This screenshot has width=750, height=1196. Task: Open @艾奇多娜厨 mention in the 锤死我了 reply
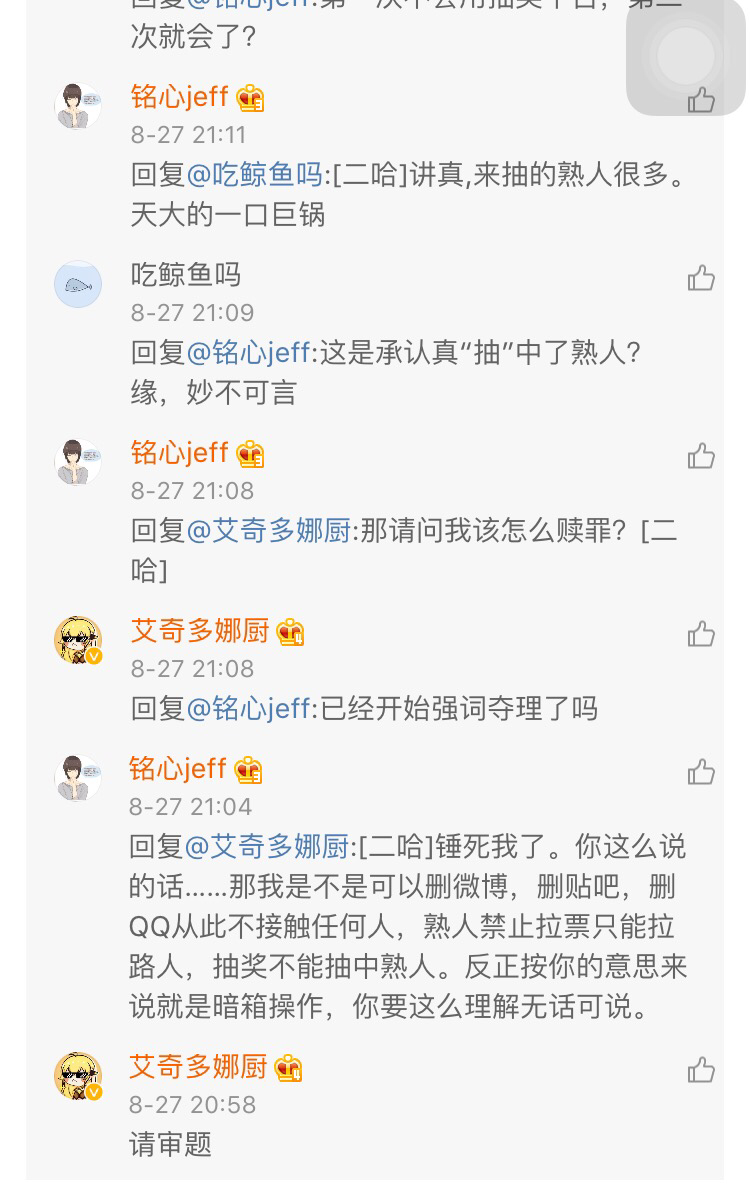tap(268, 847)
